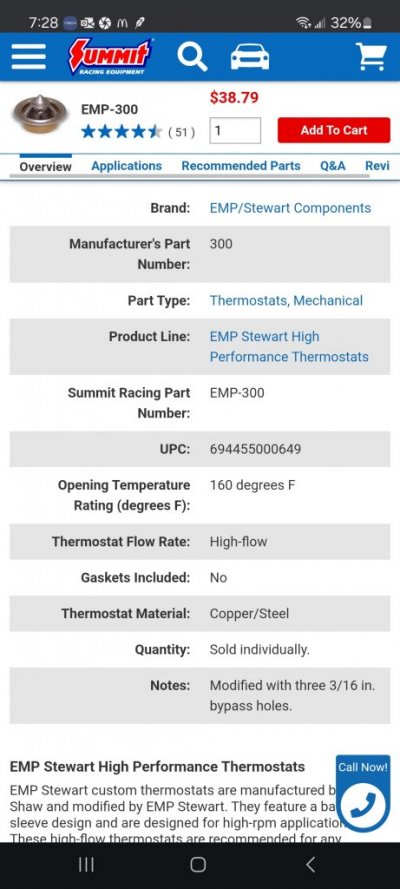This screenshot has height=889, width=400.
Task: Switch to the Q&A tab
Action: point(333,166)
